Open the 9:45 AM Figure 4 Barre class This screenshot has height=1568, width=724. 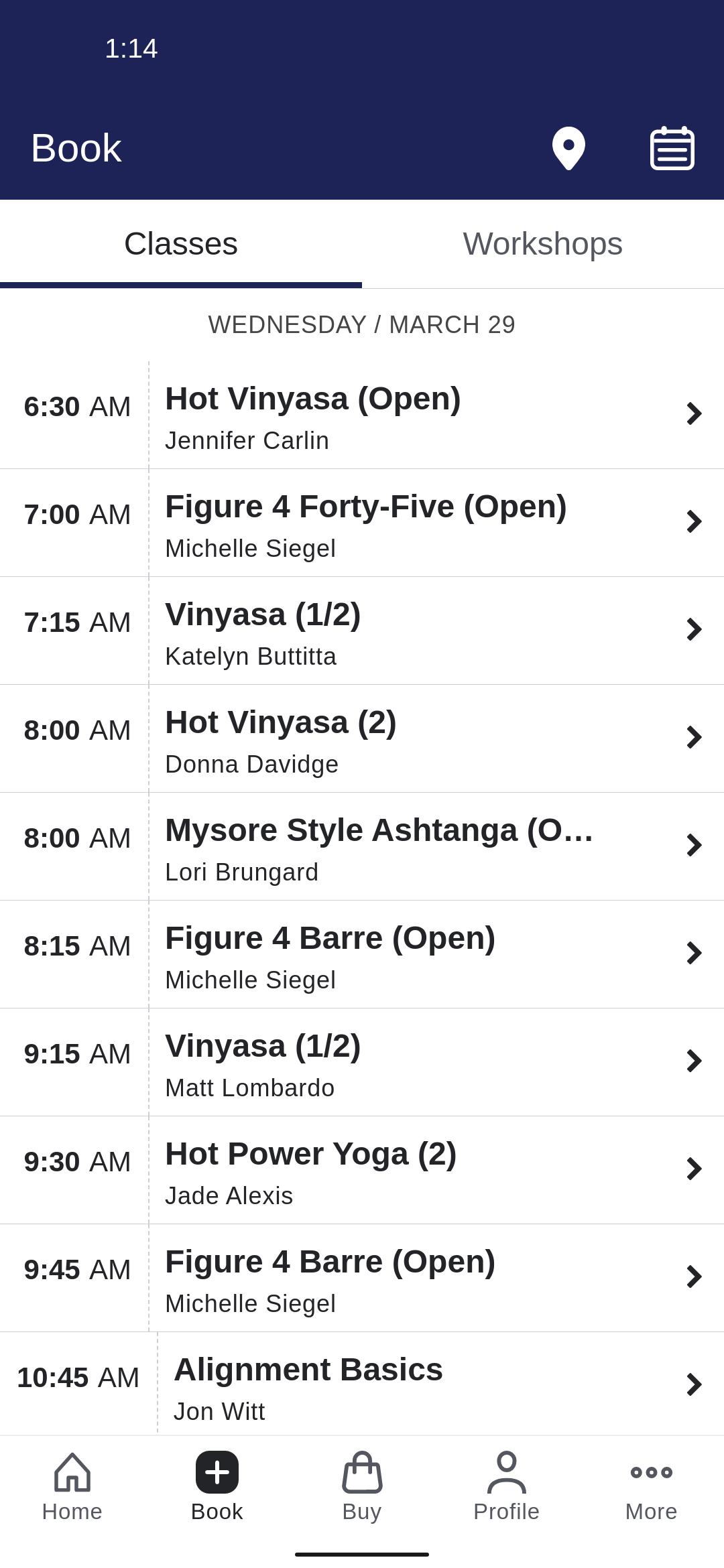click(362, 1279)
